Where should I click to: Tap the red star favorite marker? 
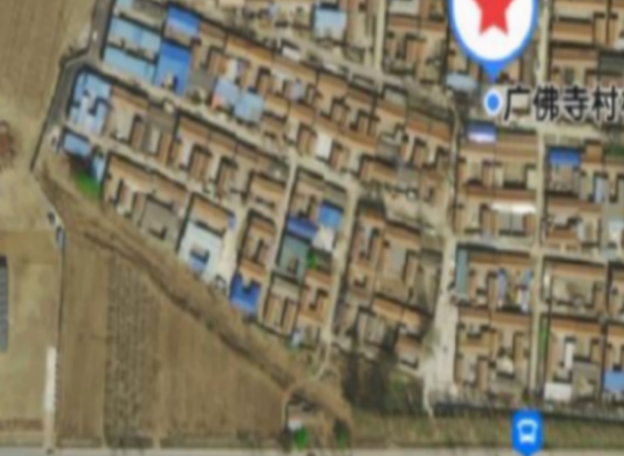coord(493,22)
